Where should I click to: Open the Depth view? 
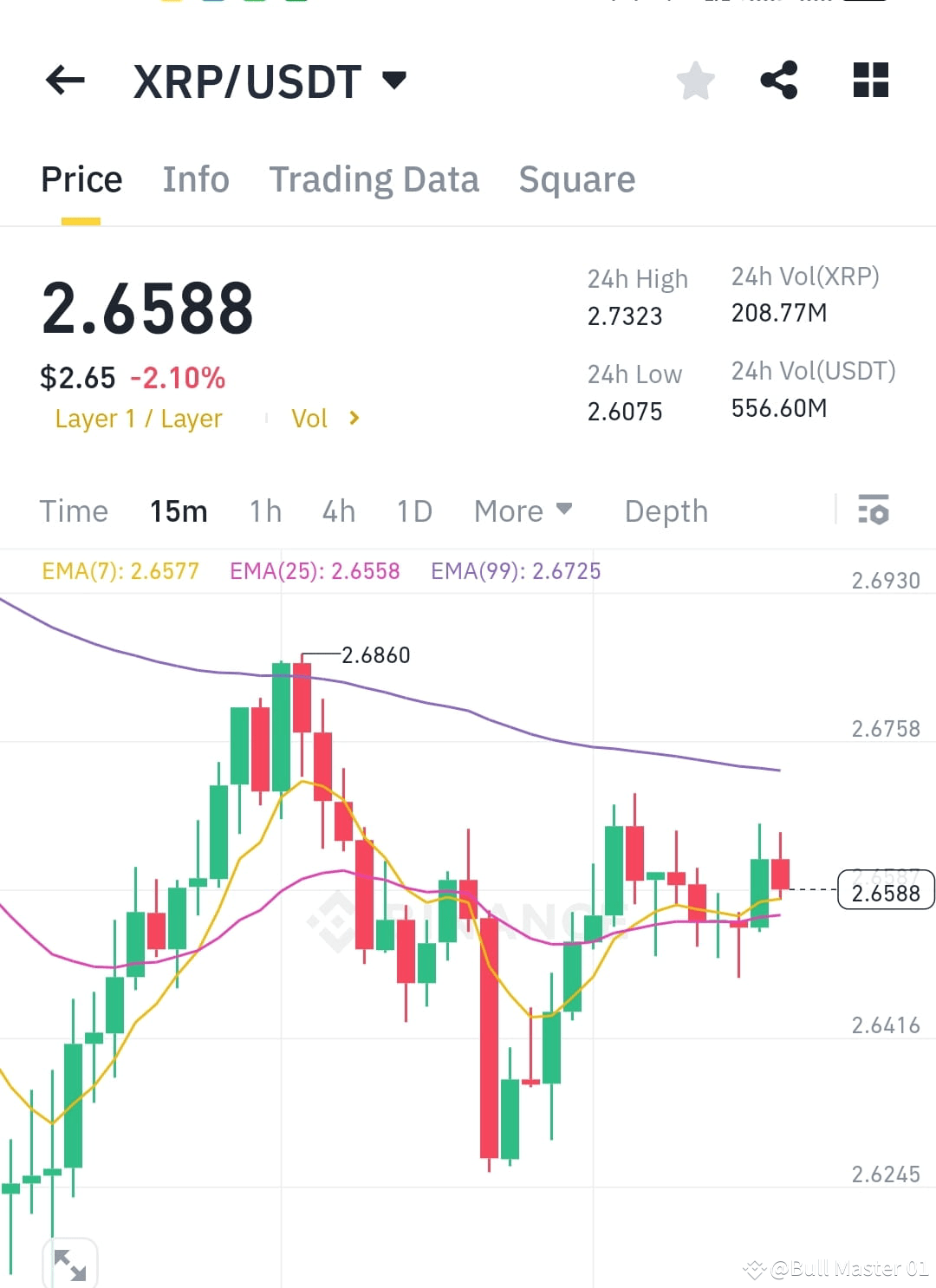click(666, 511)
